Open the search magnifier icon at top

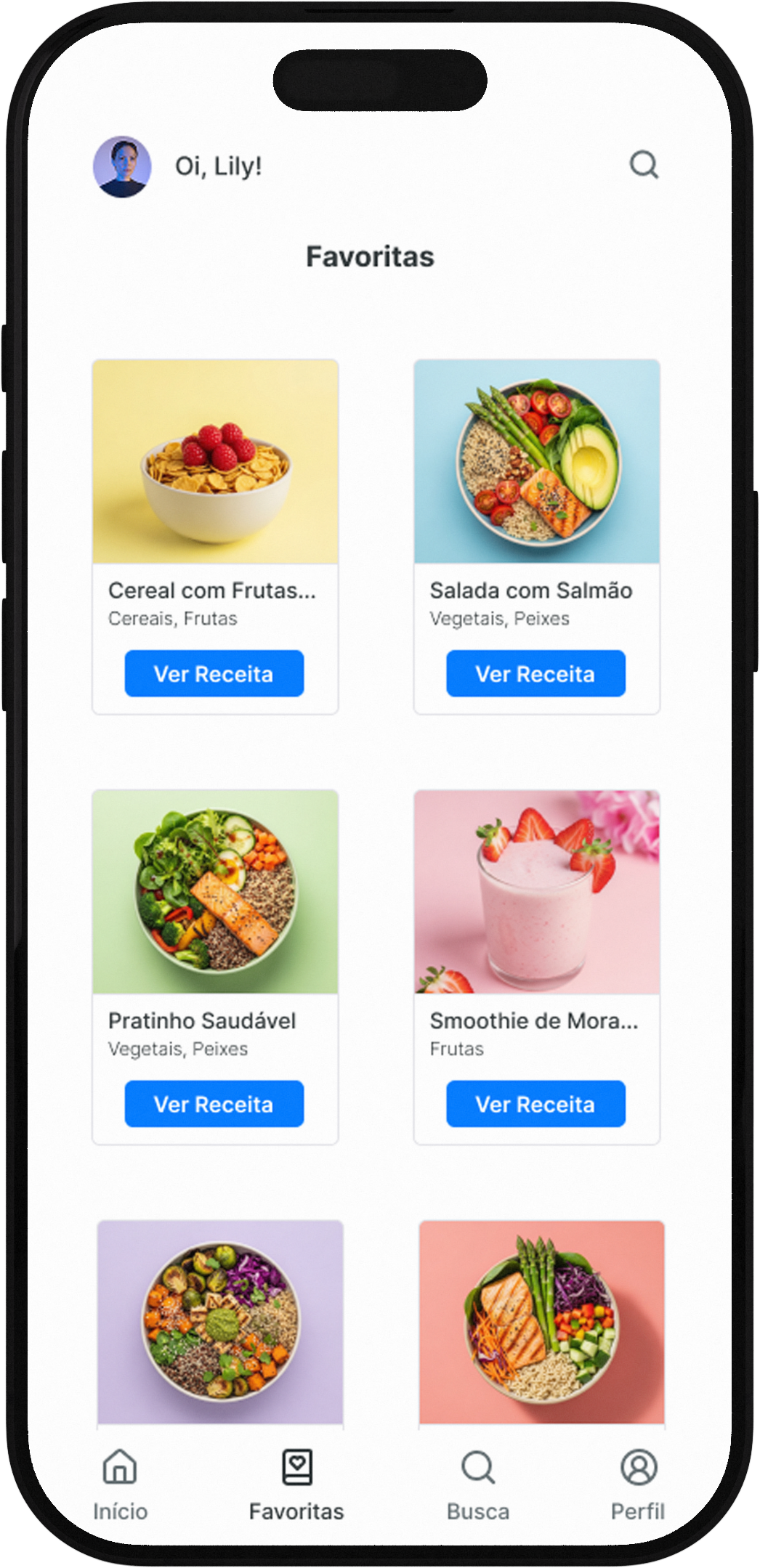(x=644, y=165)
